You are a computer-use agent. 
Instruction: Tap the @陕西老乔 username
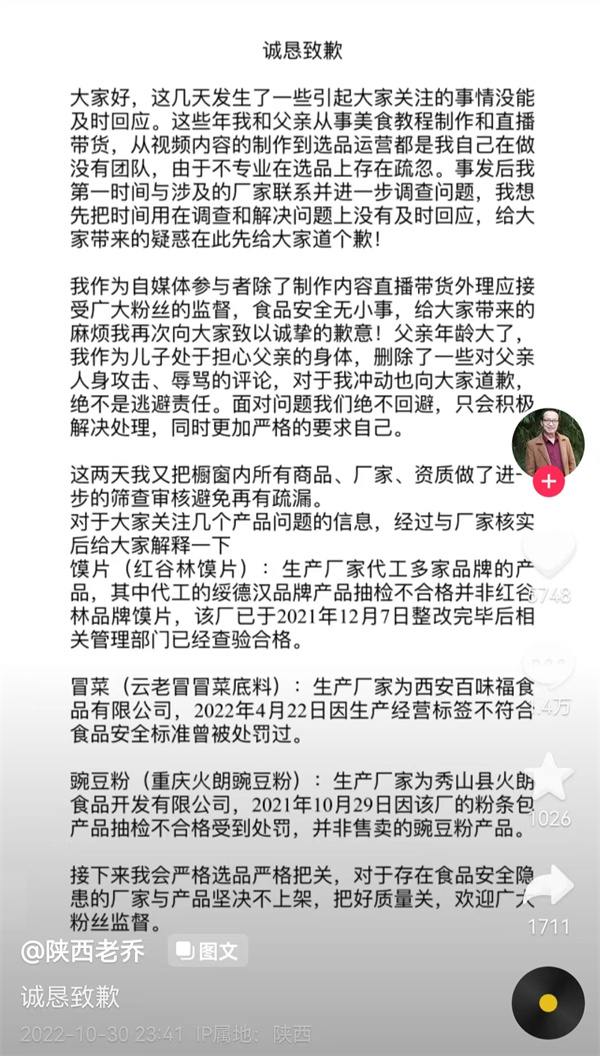click(82, 950)
